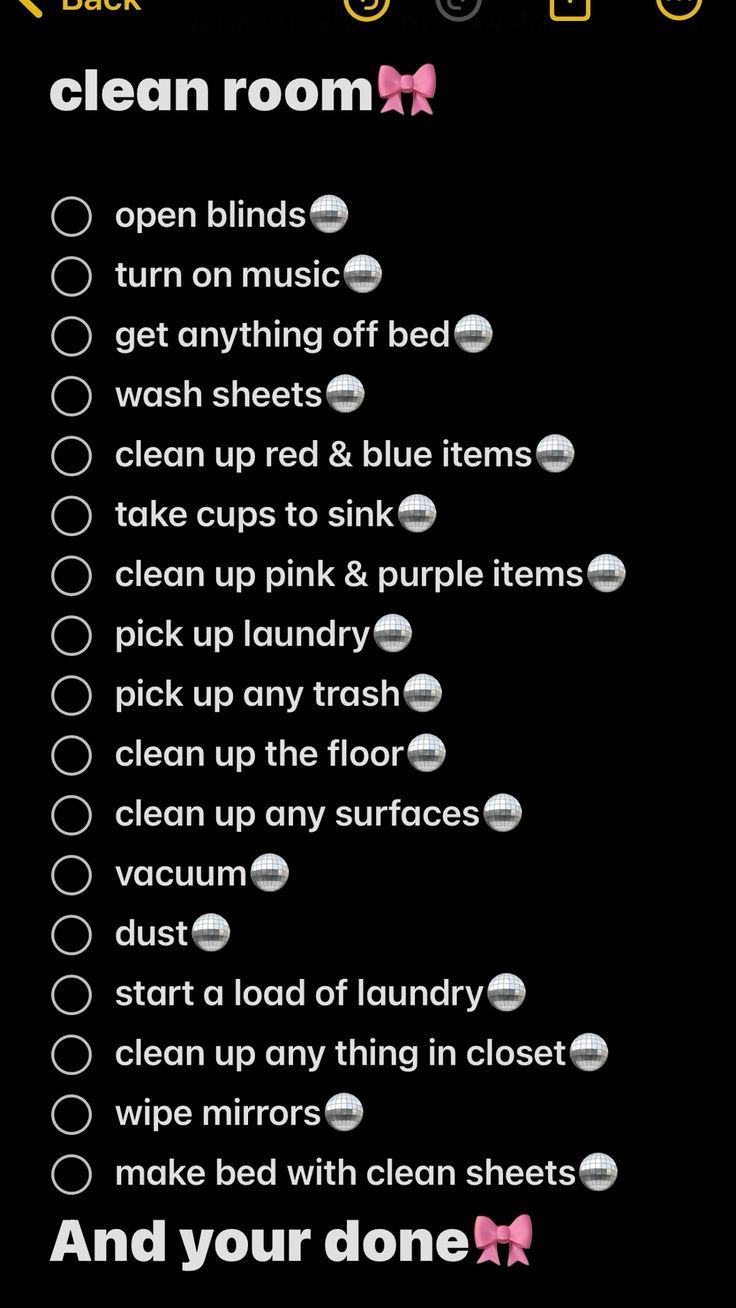Screen dimensions: 736x1308
Task: Mark take cups to sink complete
Action: pos(71,516)
